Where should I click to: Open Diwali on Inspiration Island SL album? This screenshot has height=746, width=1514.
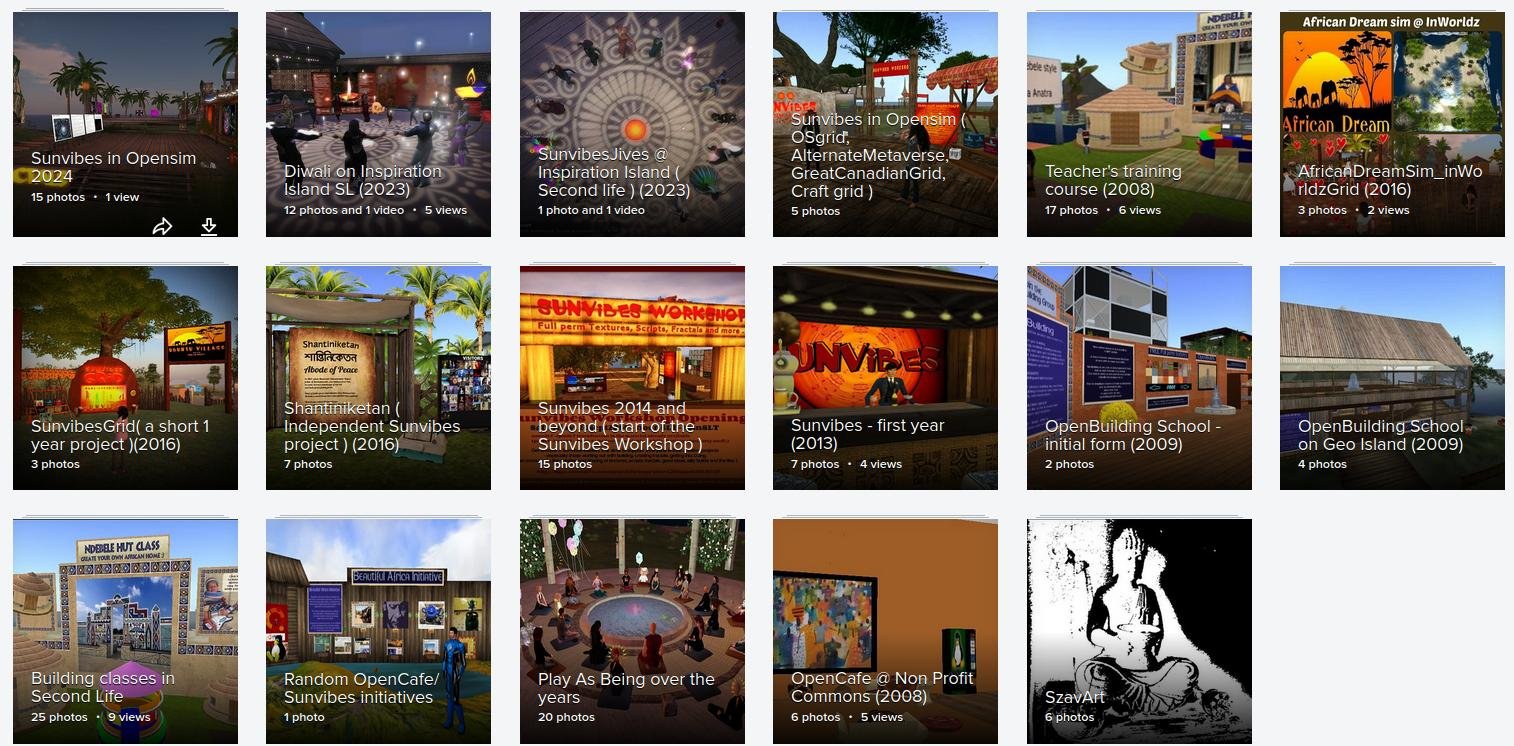tap(378, 110)
